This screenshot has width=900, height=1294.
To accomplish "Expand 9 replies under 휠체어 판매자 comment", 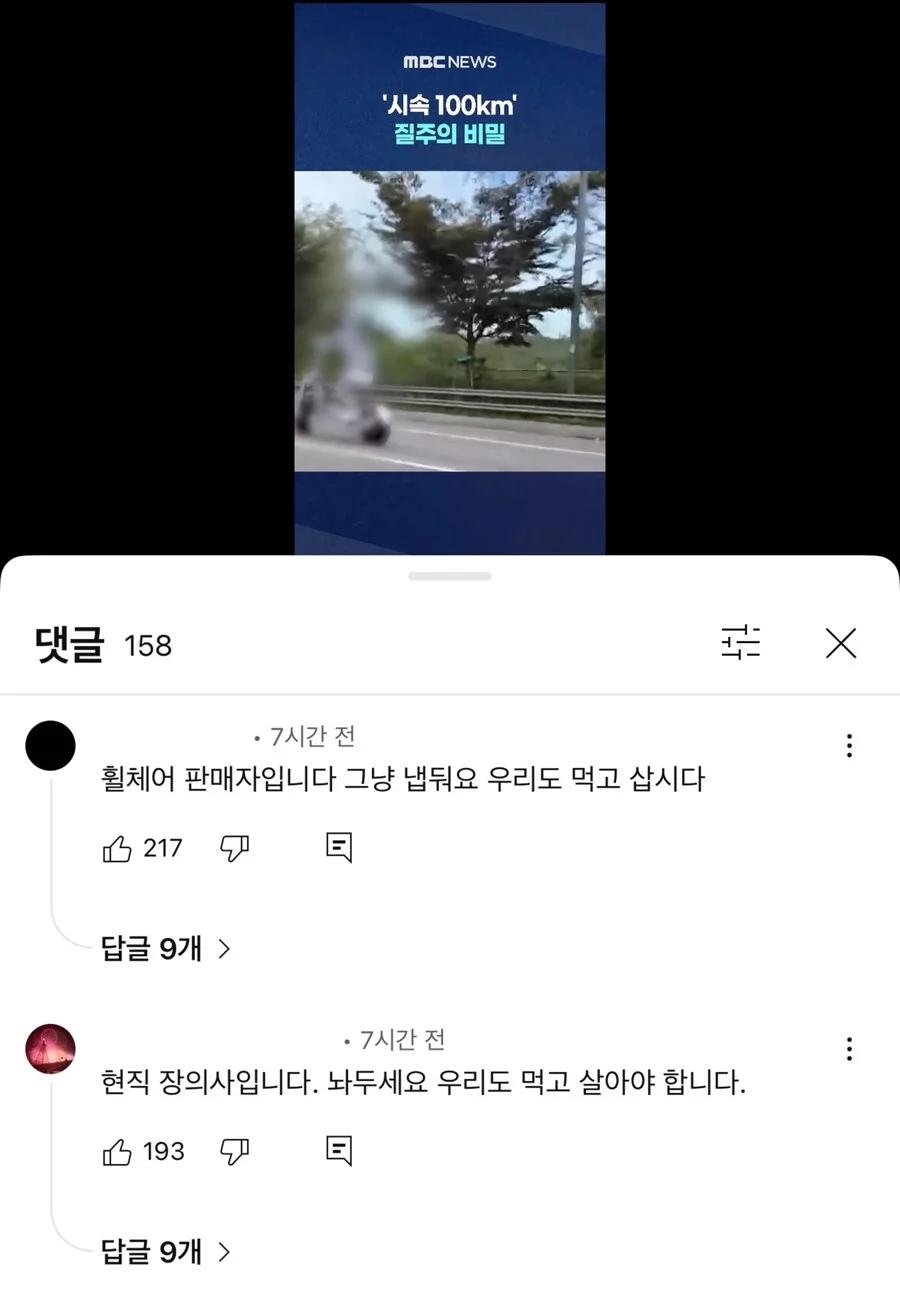I will click(166, 948).
